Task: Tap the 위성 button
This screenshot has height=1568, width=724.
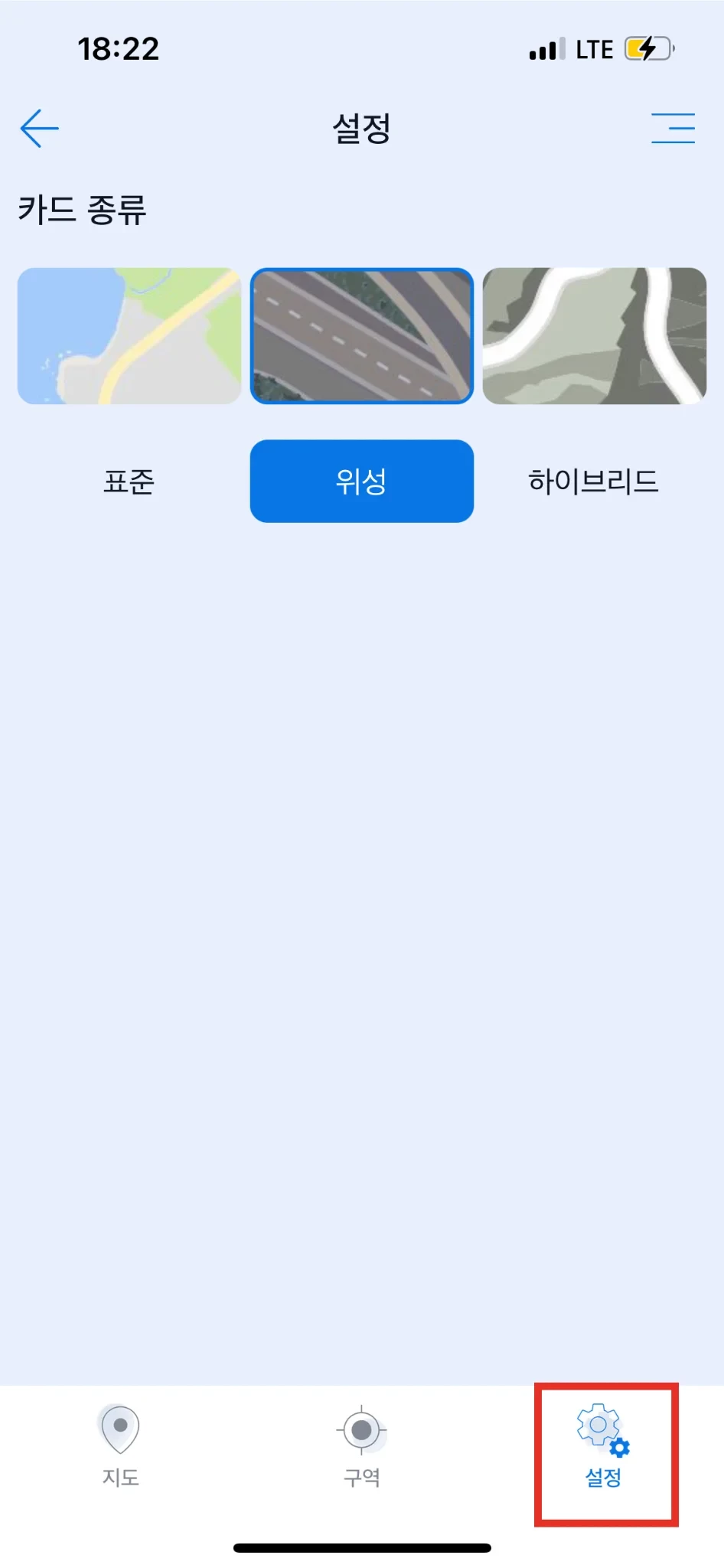Action: 362,482
